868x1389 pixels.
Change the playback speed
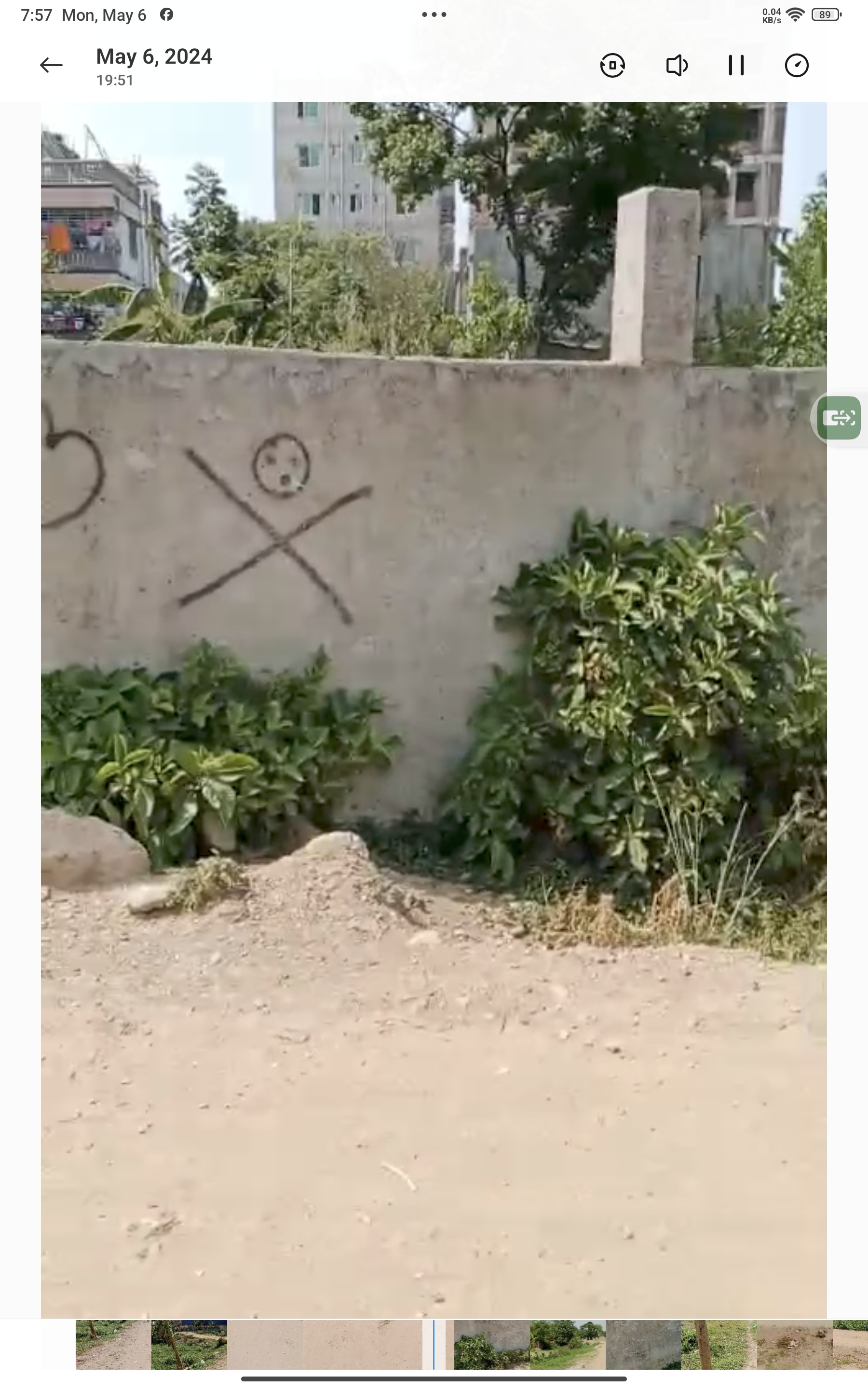(797, 66)
